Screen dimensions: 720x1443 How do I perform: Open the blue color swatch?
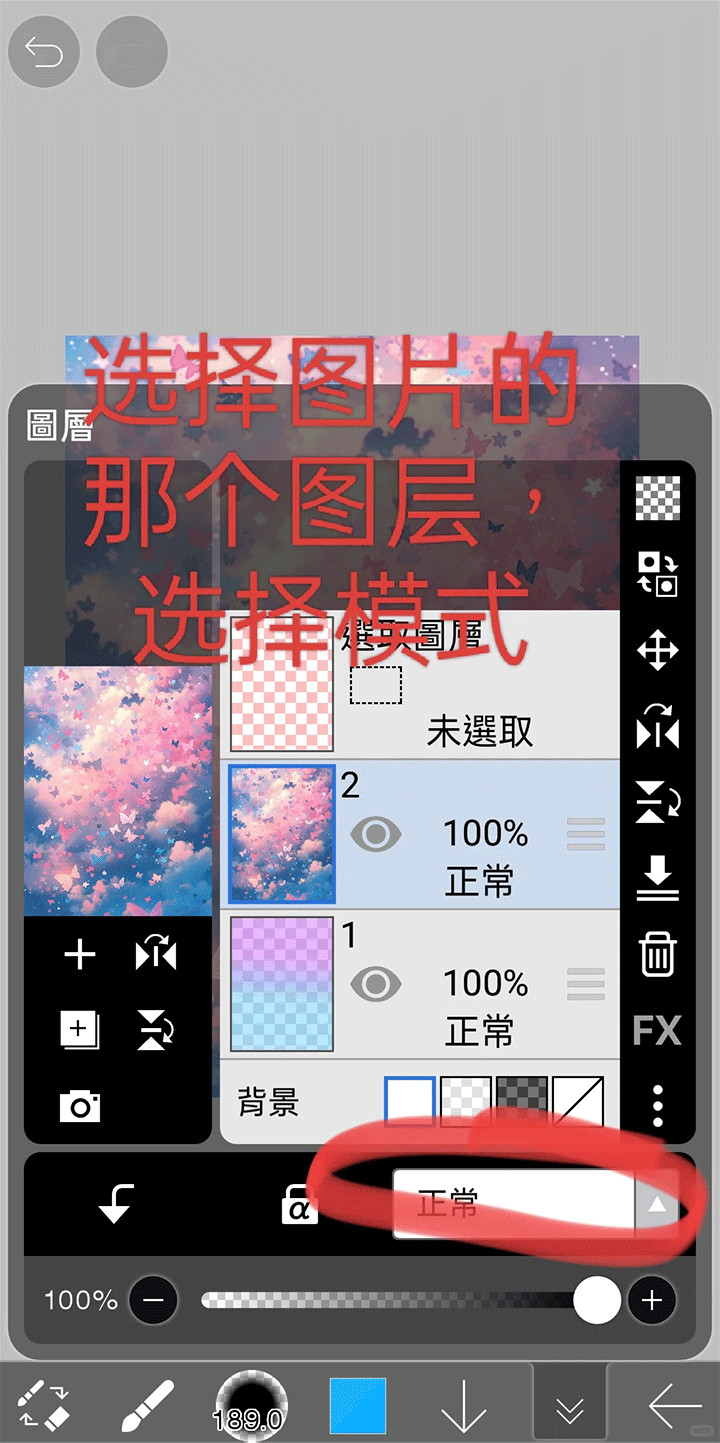click(357, 1406)
